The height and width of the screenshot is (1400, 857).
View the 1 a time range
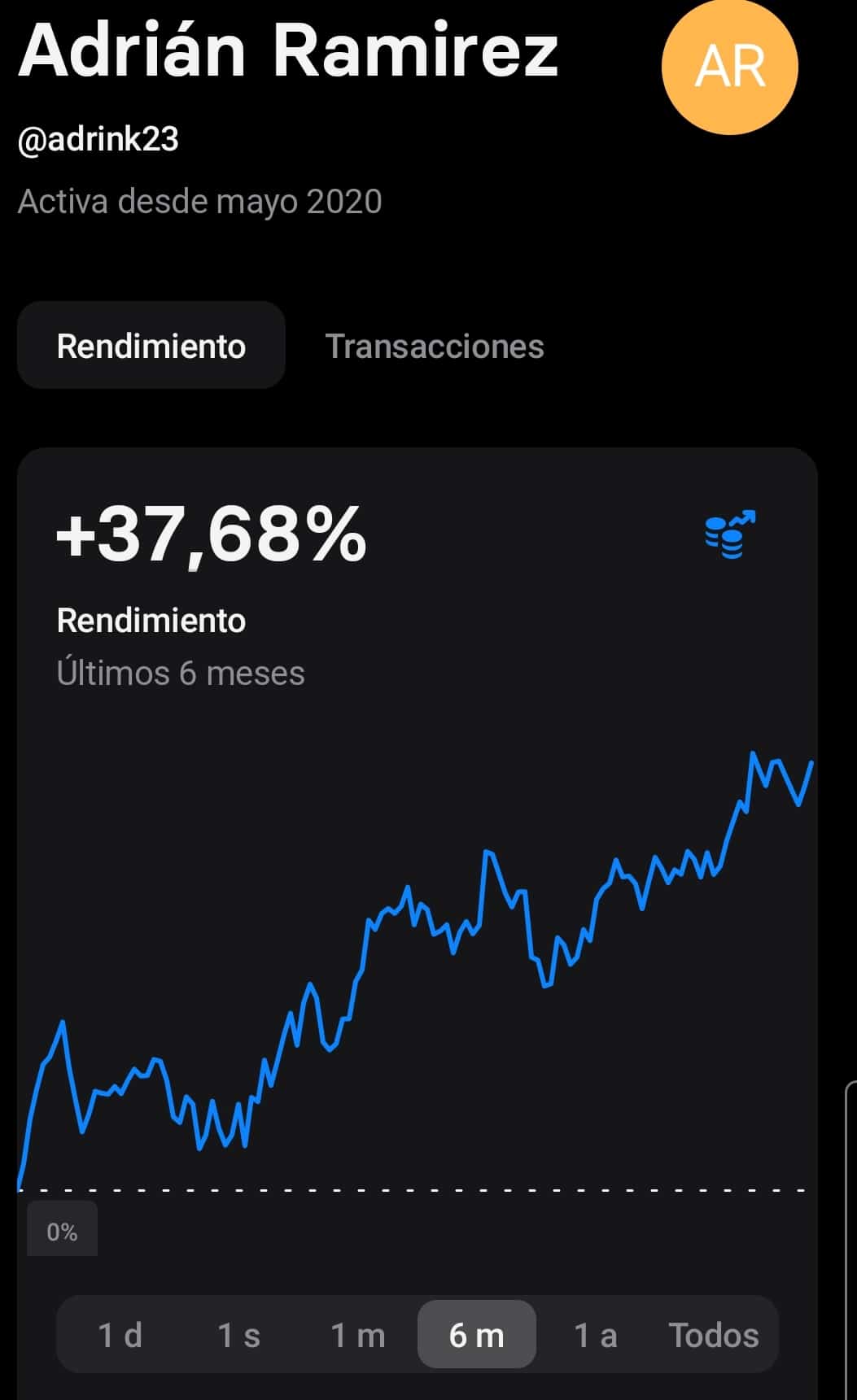596,1335
